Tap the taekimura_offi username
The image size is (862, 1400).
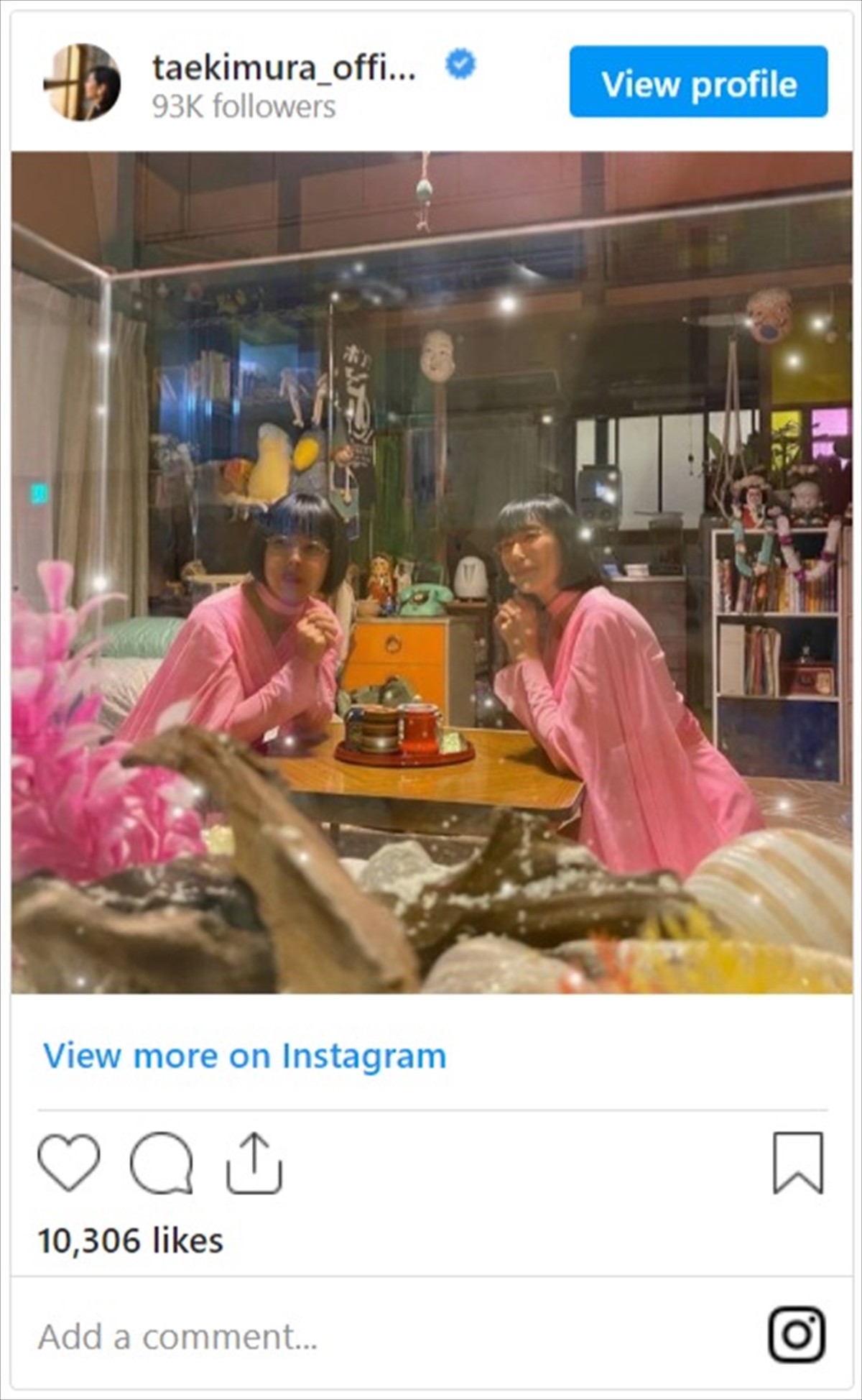coord(284,68)
